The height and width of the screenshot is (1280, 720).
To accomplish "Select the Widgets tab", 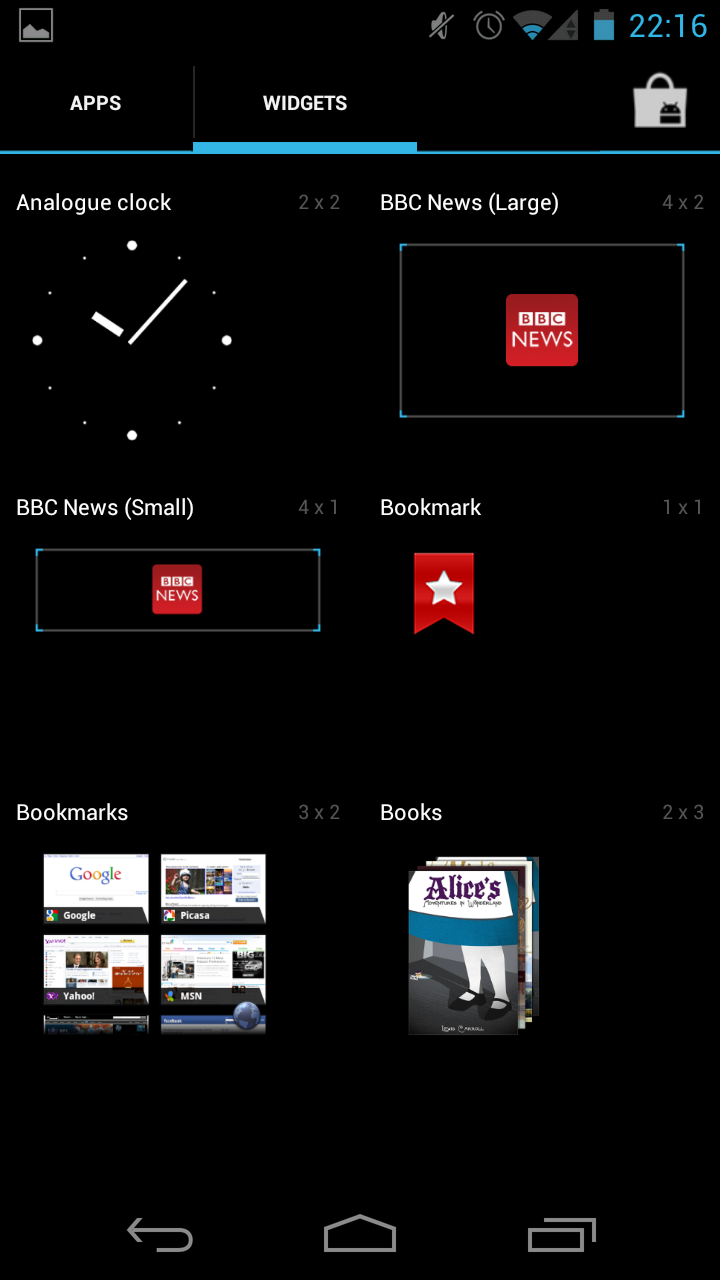I will coord(305,103).
